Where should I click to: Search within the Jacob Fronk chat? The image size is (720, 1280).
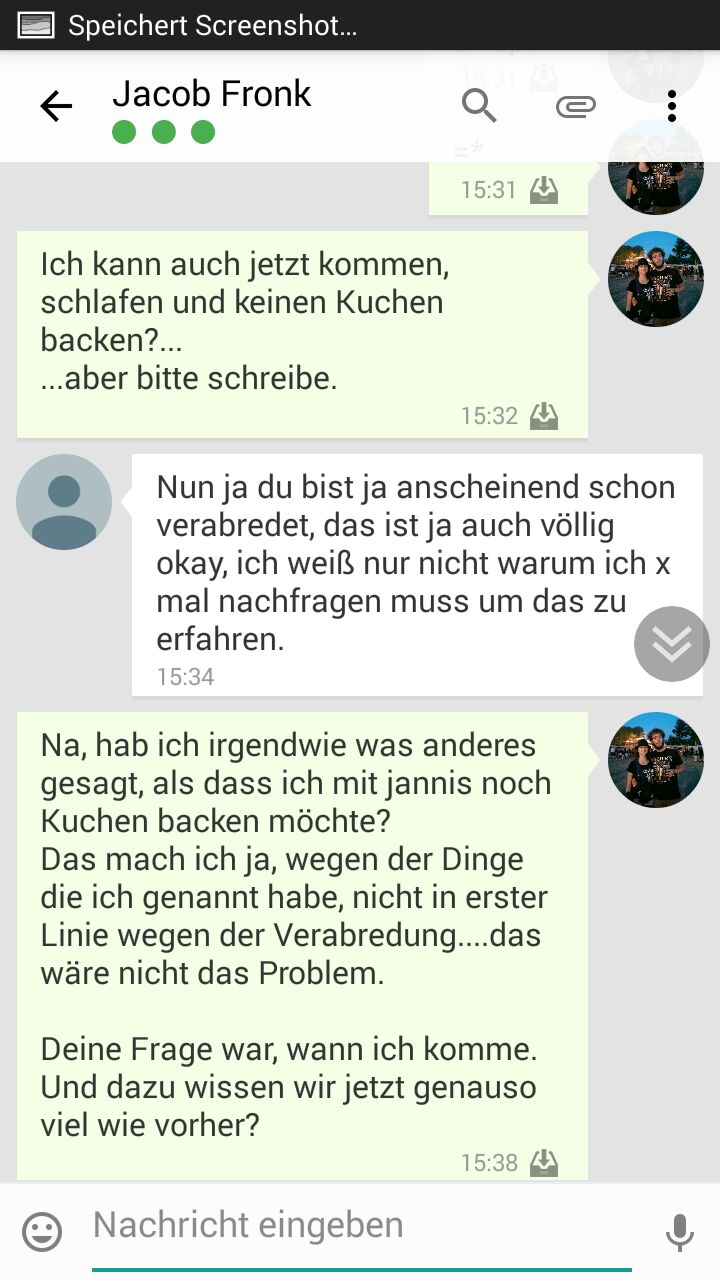pos(480,105)
